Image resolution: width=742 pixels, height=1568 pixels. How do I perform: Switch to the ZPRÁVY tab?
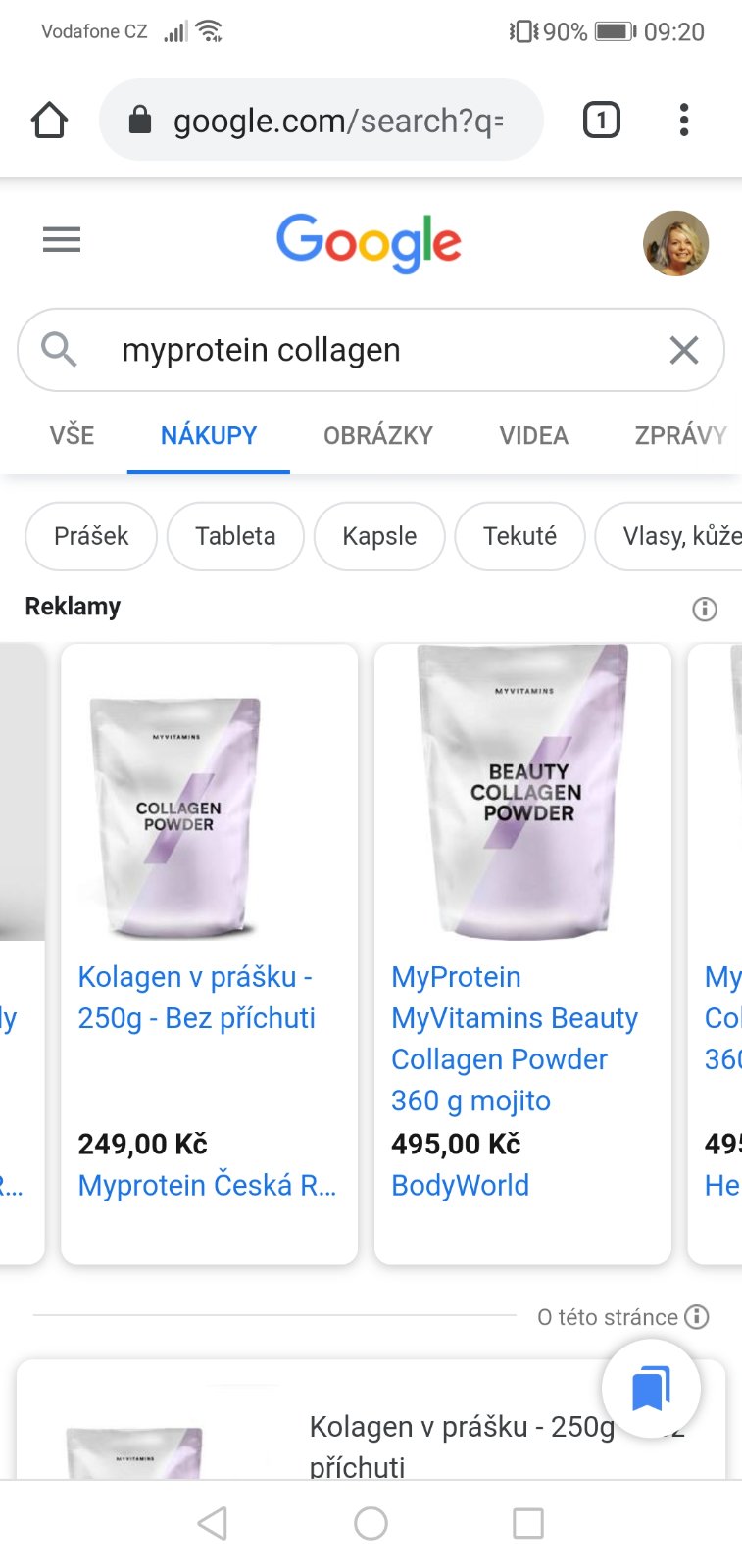pyautogui.click(x=679, y=435)
